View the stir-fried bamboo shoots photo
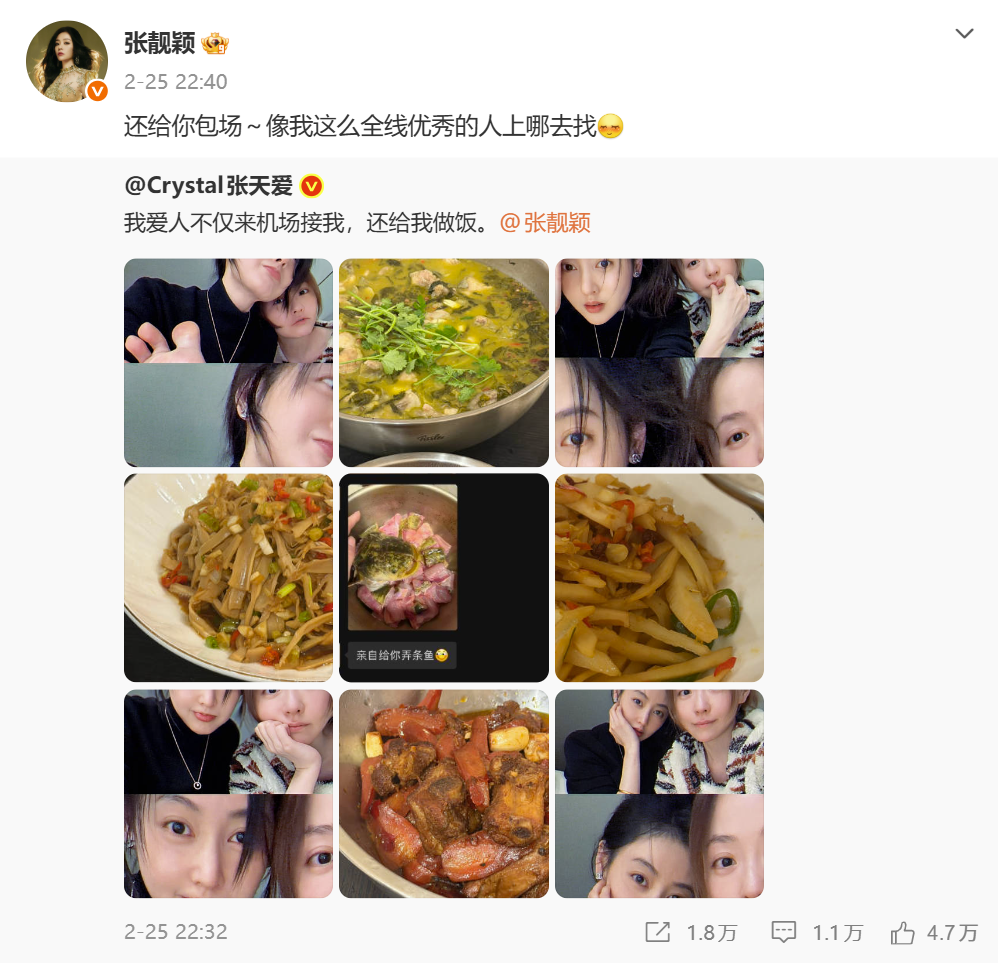998x963 pixels. [659, 577]
